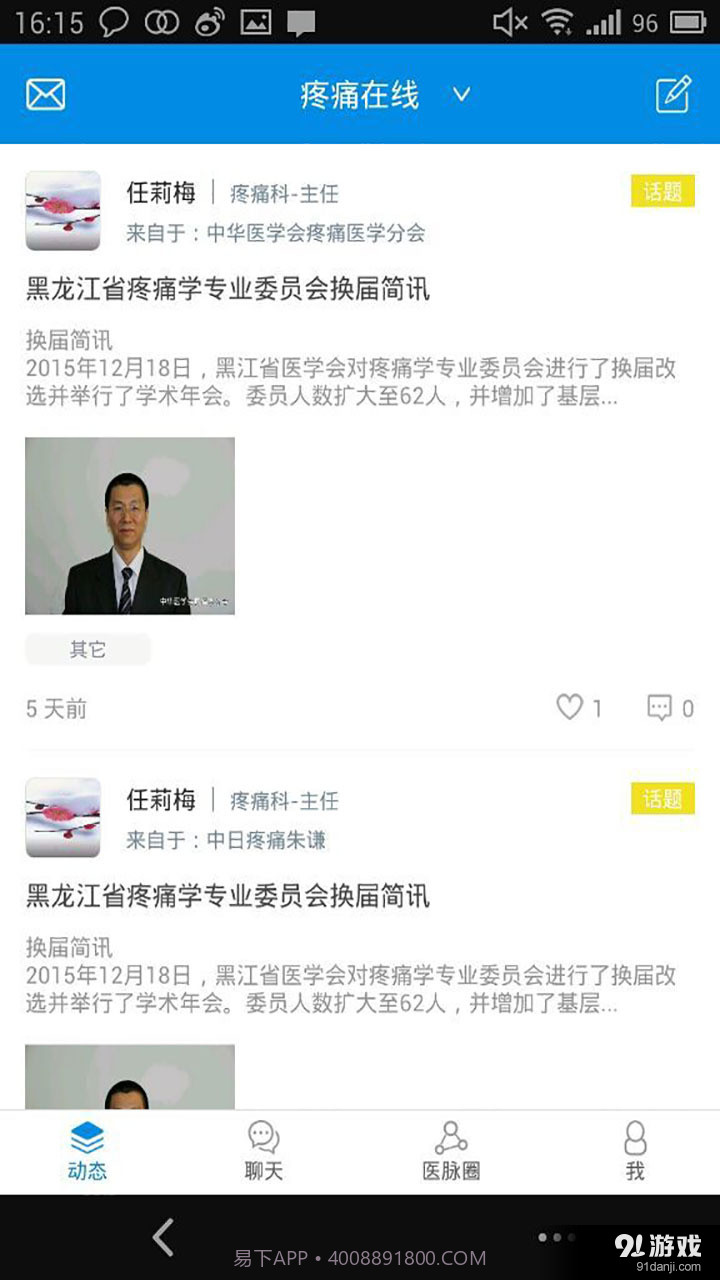Open comments via the comment bubble icon
The width and height of the screenshot is (720, 1280).
(x=658, y=708)
